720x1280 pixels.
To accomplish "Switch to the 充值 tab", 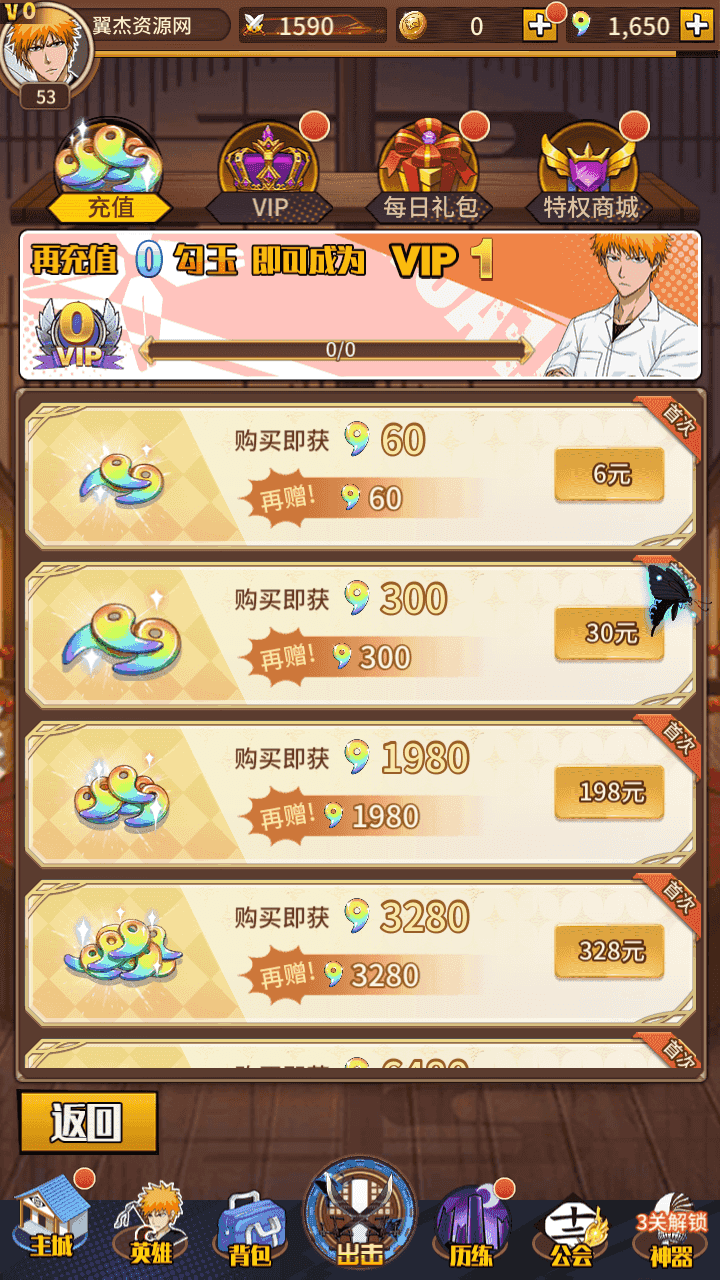I will click(110, 175).
